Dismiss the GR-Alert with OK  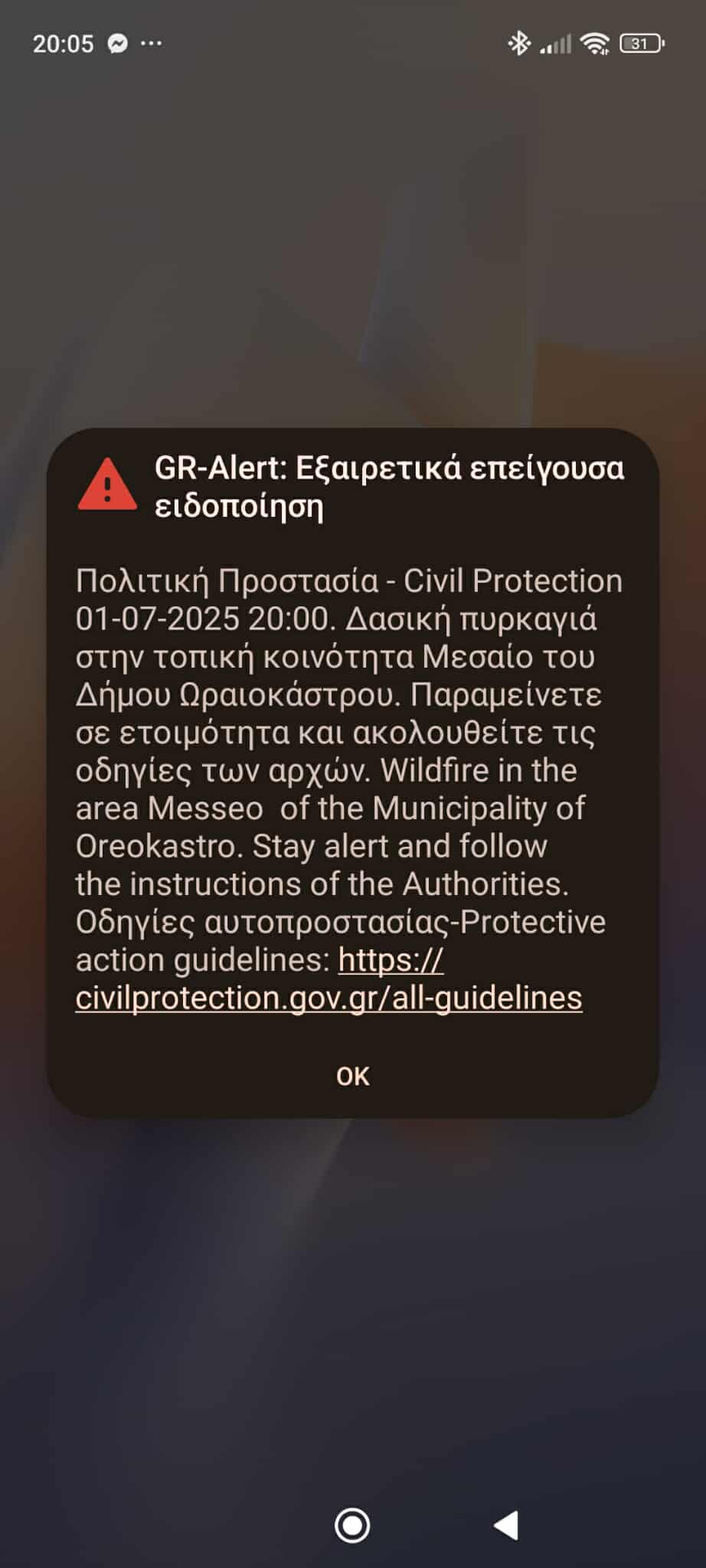coord(352,1076)
